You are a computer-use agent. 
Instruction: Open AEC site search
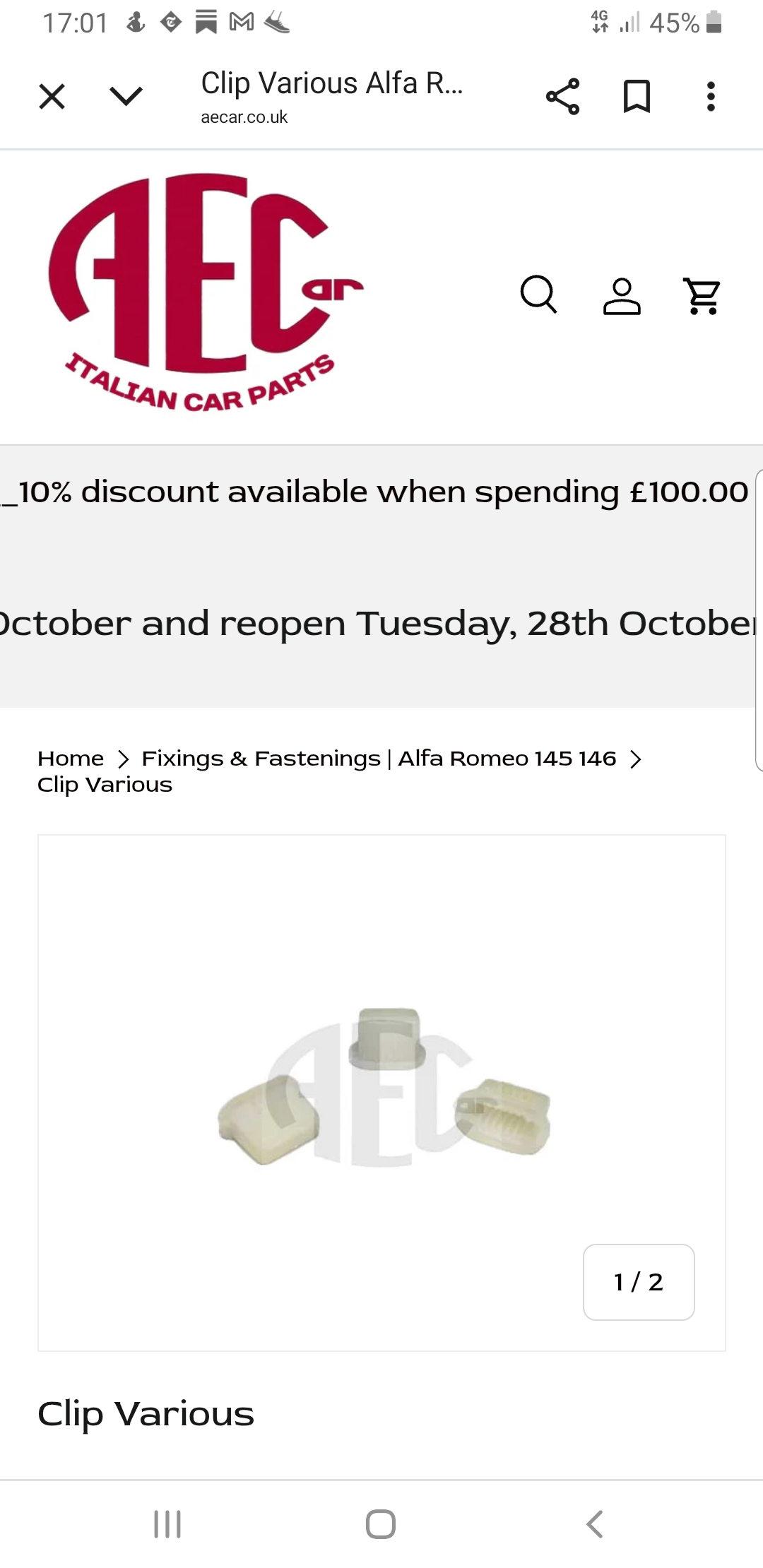[x=539, y=295]
